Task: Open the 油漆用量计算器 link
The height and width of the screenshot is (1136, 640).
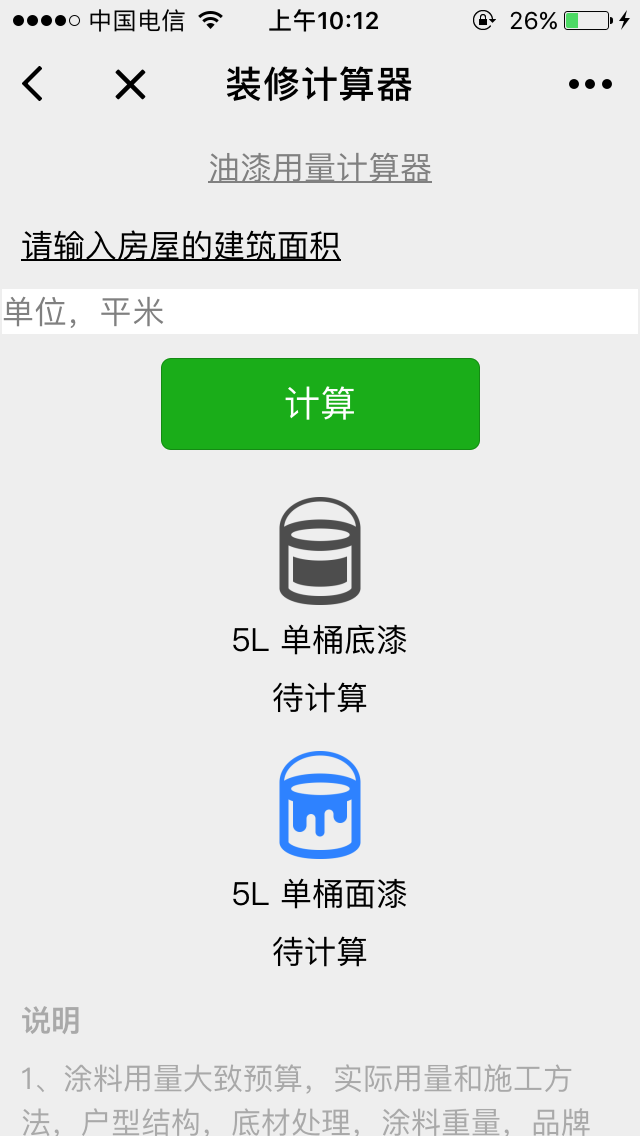Action: click(320, 169)
